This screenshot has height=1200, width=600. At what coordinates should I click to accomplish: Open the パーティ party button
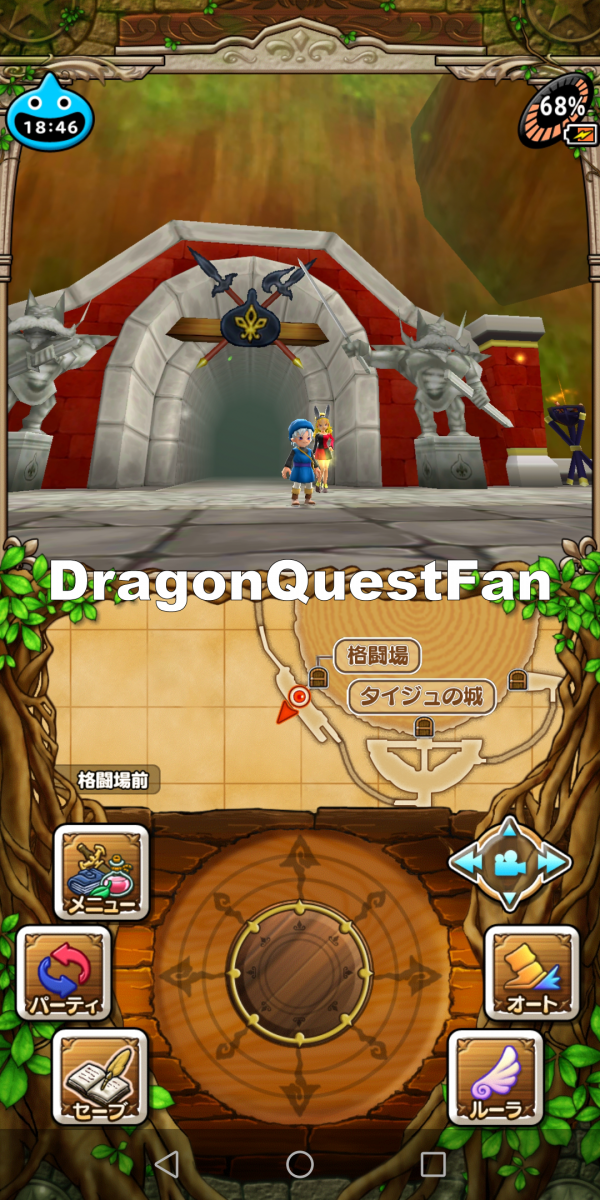point(63,972)
